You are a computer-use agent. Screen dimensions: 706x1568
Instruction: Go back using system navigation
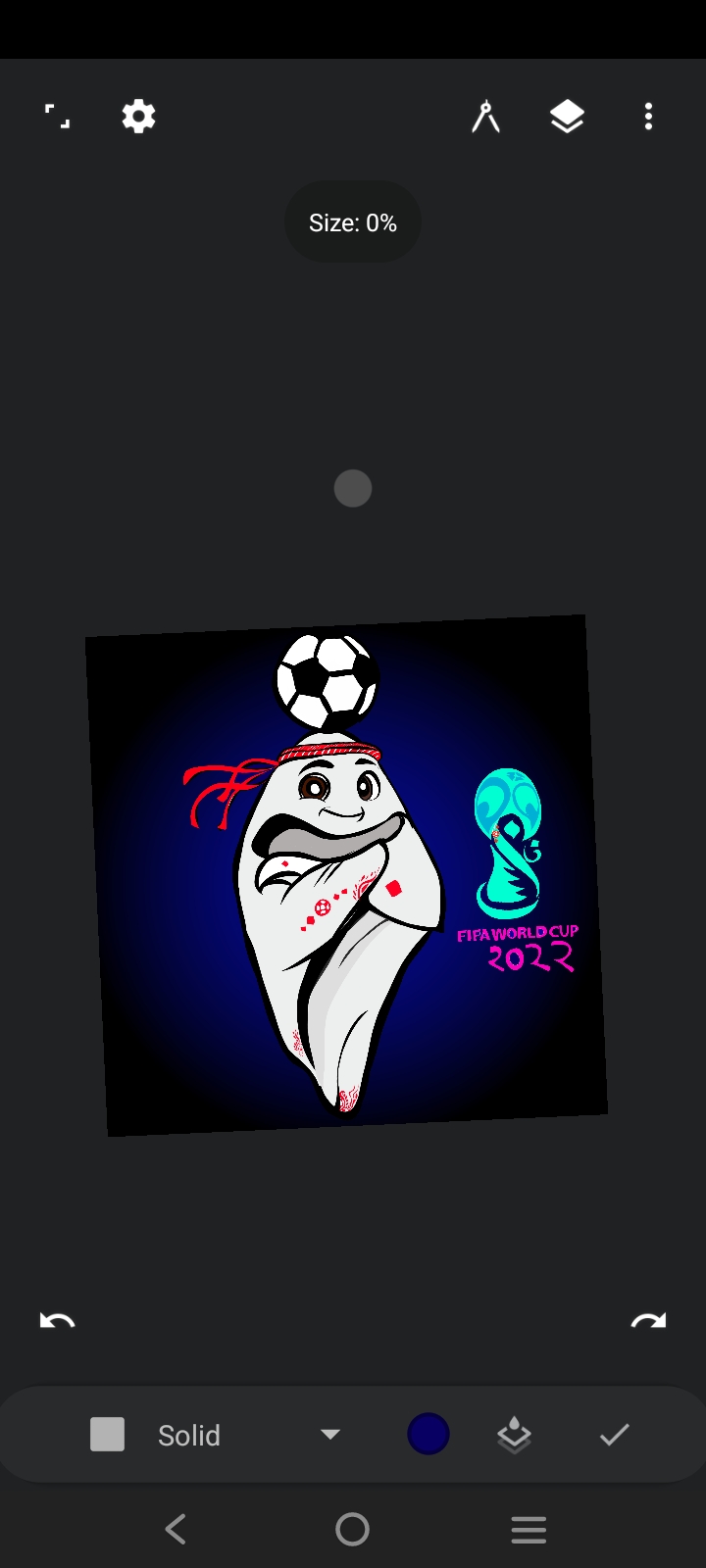pos(176,1529)
